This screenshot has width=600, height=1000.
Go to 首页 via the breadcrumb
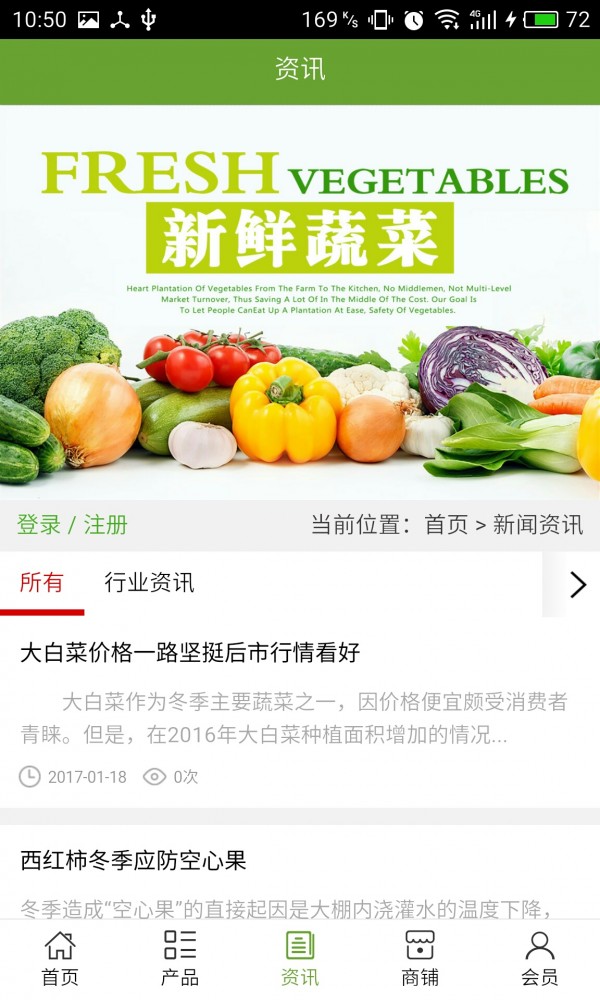[446, 525]
